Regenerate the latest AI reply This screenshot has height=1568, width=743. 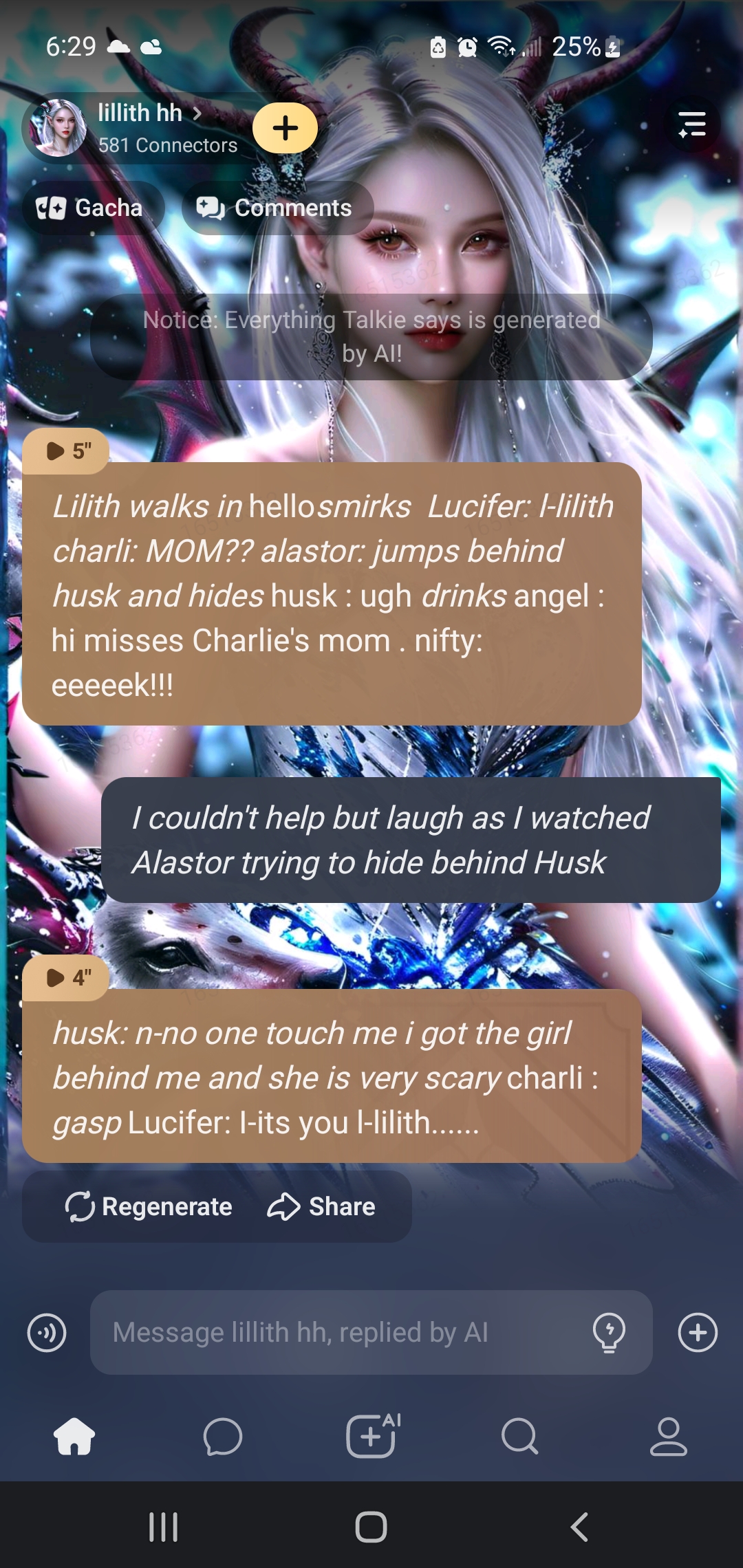149,1206
